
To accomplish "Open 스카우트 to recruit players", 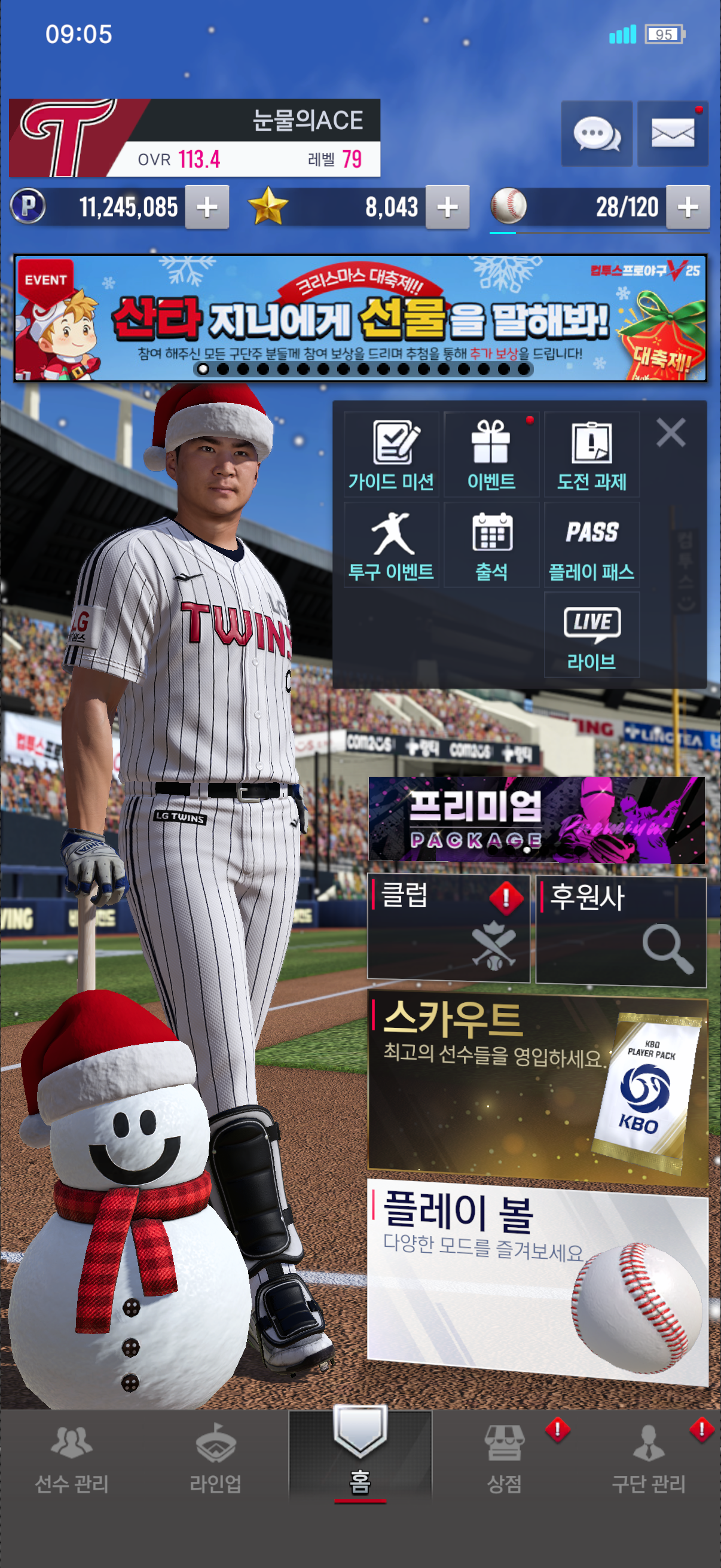I will [537, 1091].
